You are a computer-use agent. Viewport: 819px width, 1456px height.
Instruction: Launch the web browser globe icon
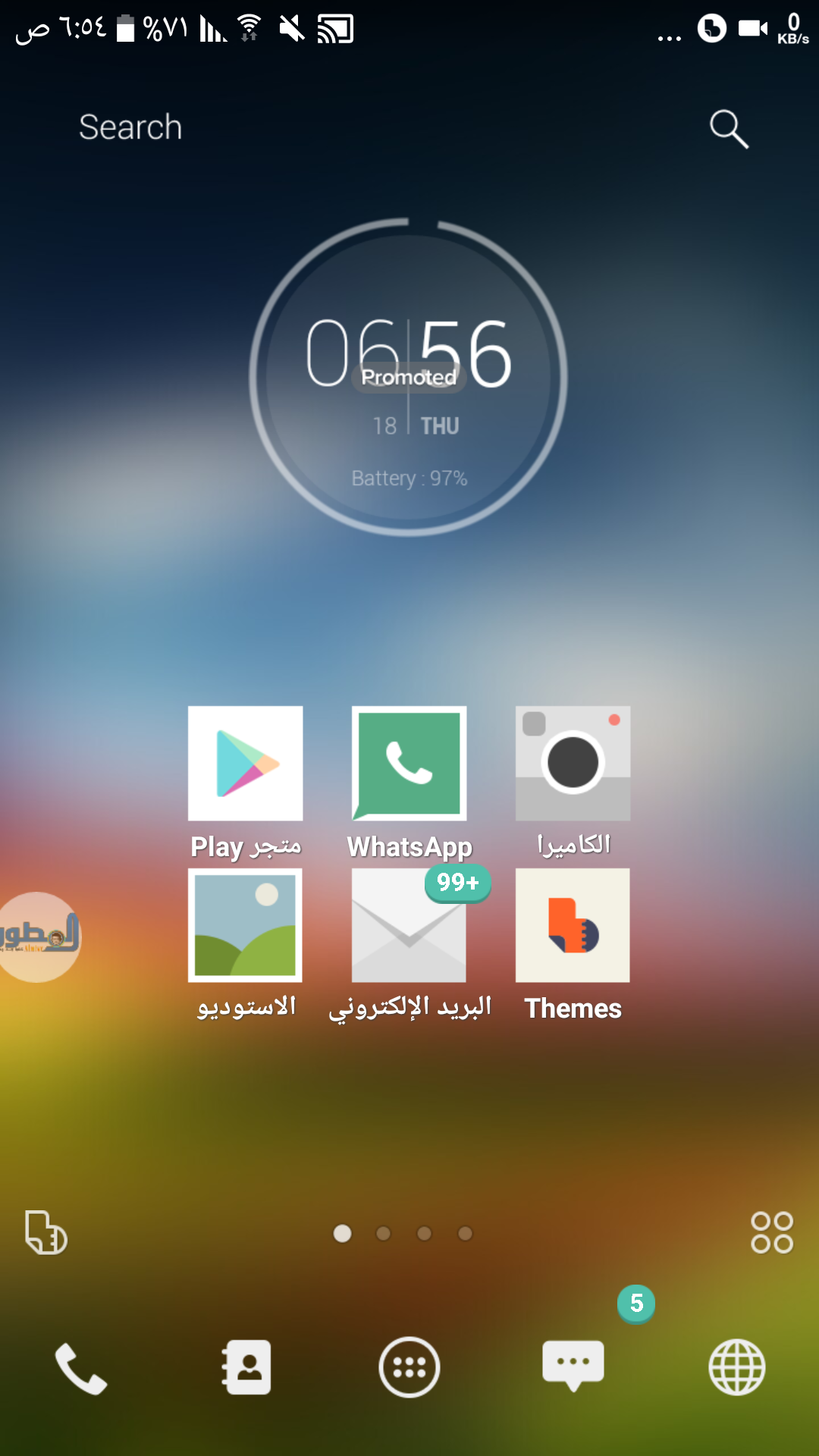pyautogui.click(x=736, y=1368)
